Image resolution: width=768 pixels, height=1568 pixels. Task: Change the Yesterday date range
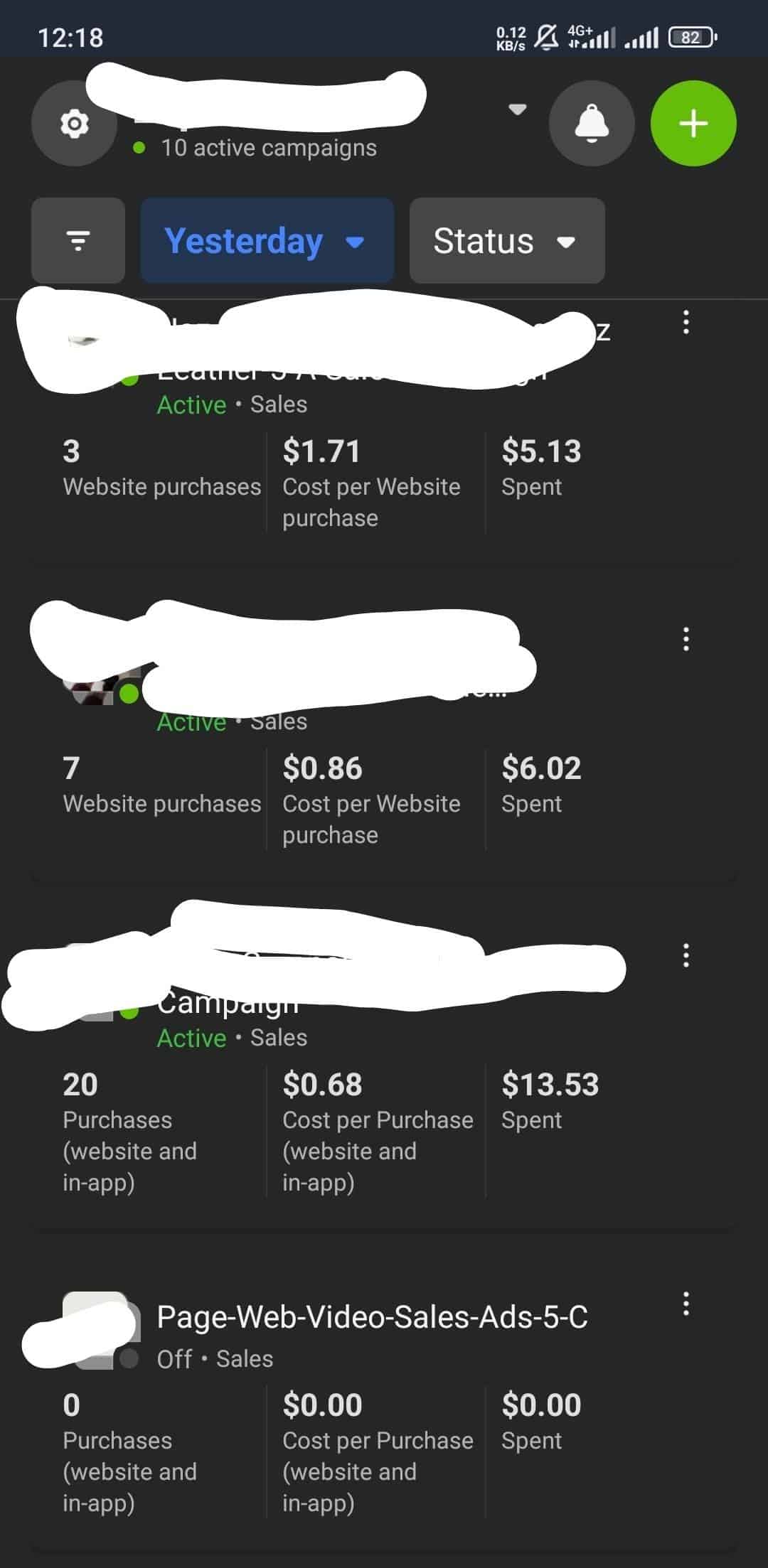point(267,241)
